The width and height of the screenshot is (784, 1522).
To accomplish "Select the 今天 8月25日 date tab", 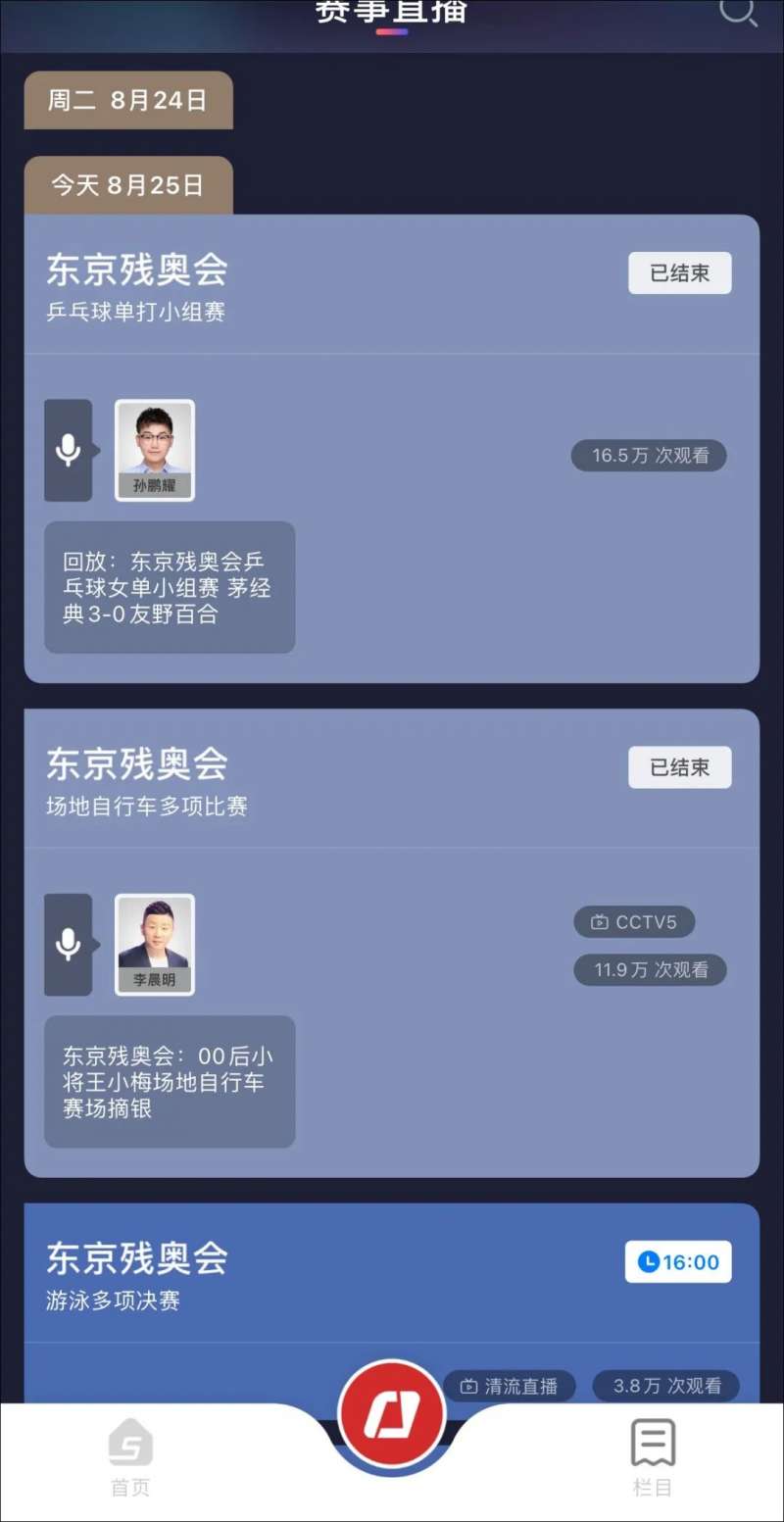I will [x=127, y=184].
